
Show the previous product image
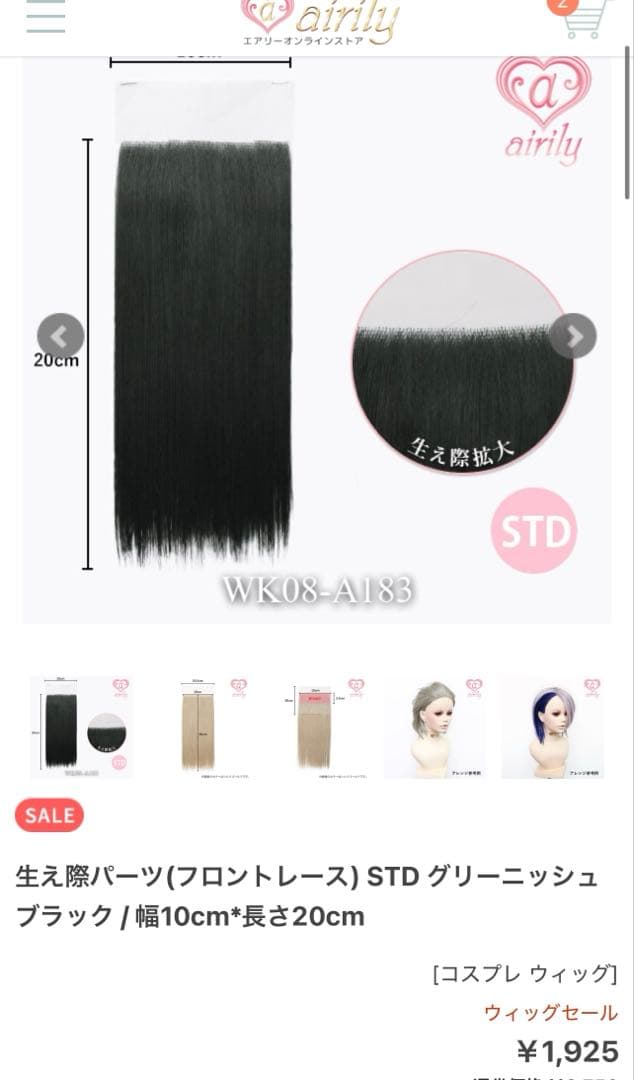pos(60,336)
